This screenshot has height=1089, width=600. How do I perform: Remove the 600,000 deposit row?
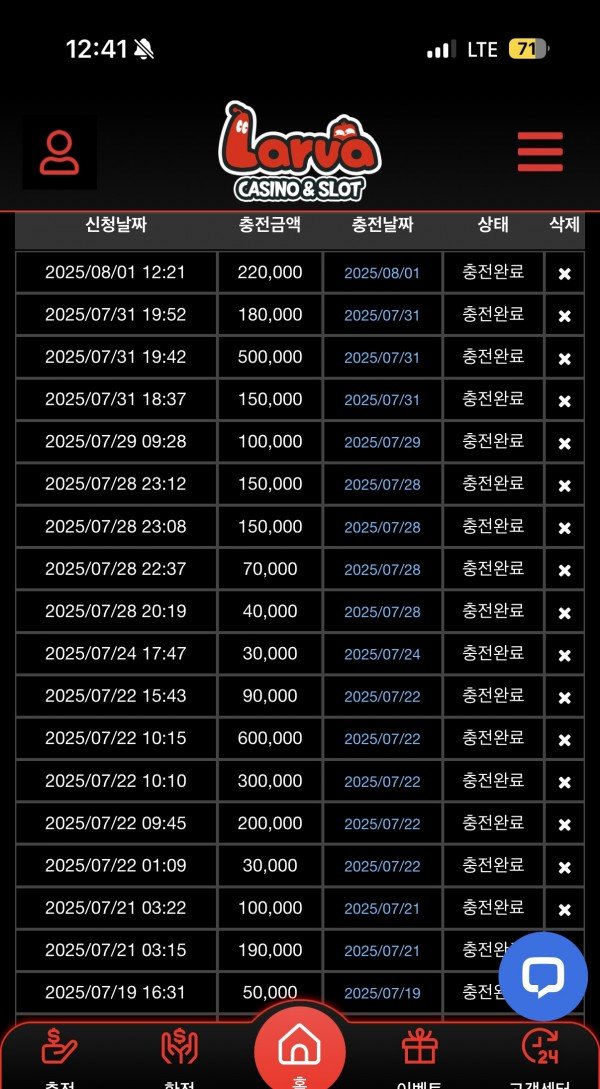tap(564, 739)
